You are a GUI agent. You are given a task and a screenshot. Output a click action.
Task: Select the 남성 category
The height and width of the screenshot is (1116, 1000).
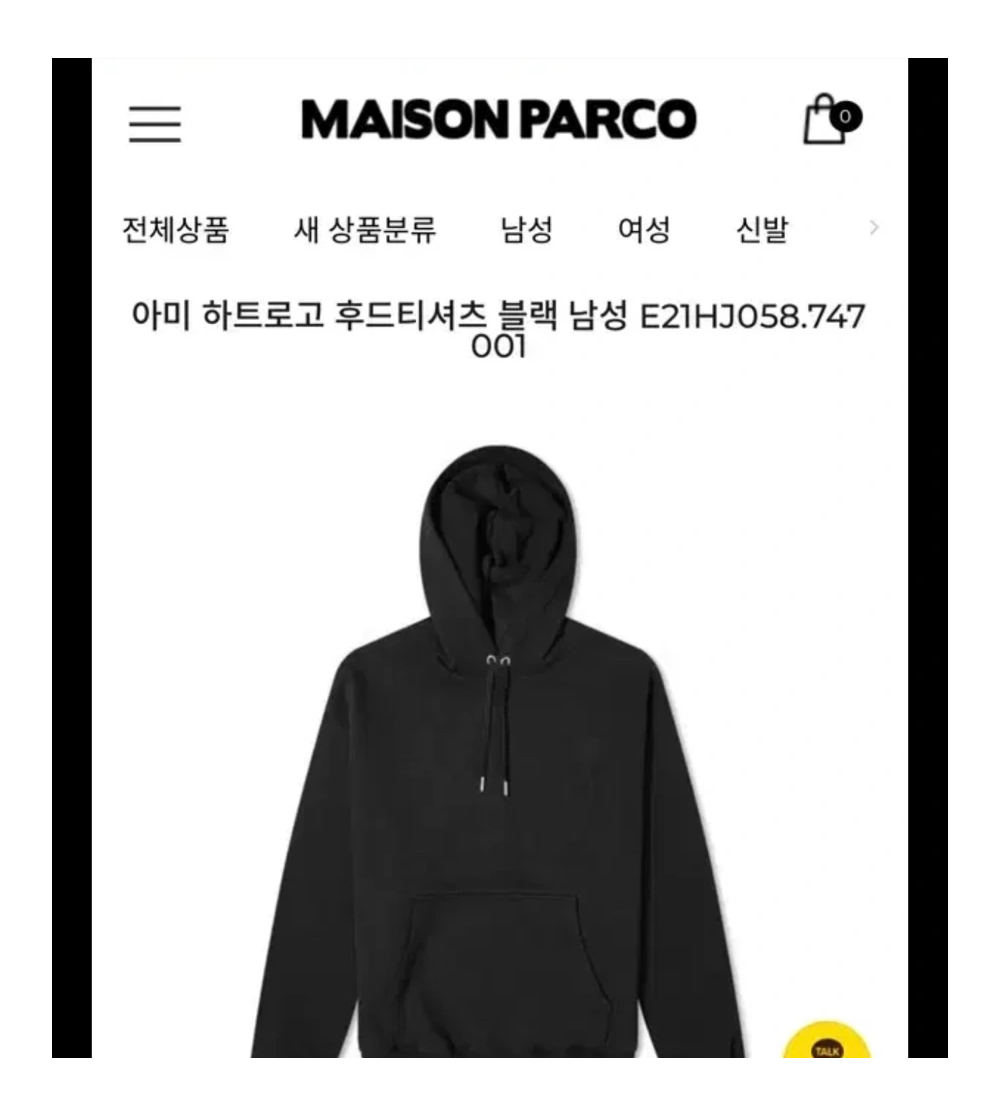(x=526, y=230)
